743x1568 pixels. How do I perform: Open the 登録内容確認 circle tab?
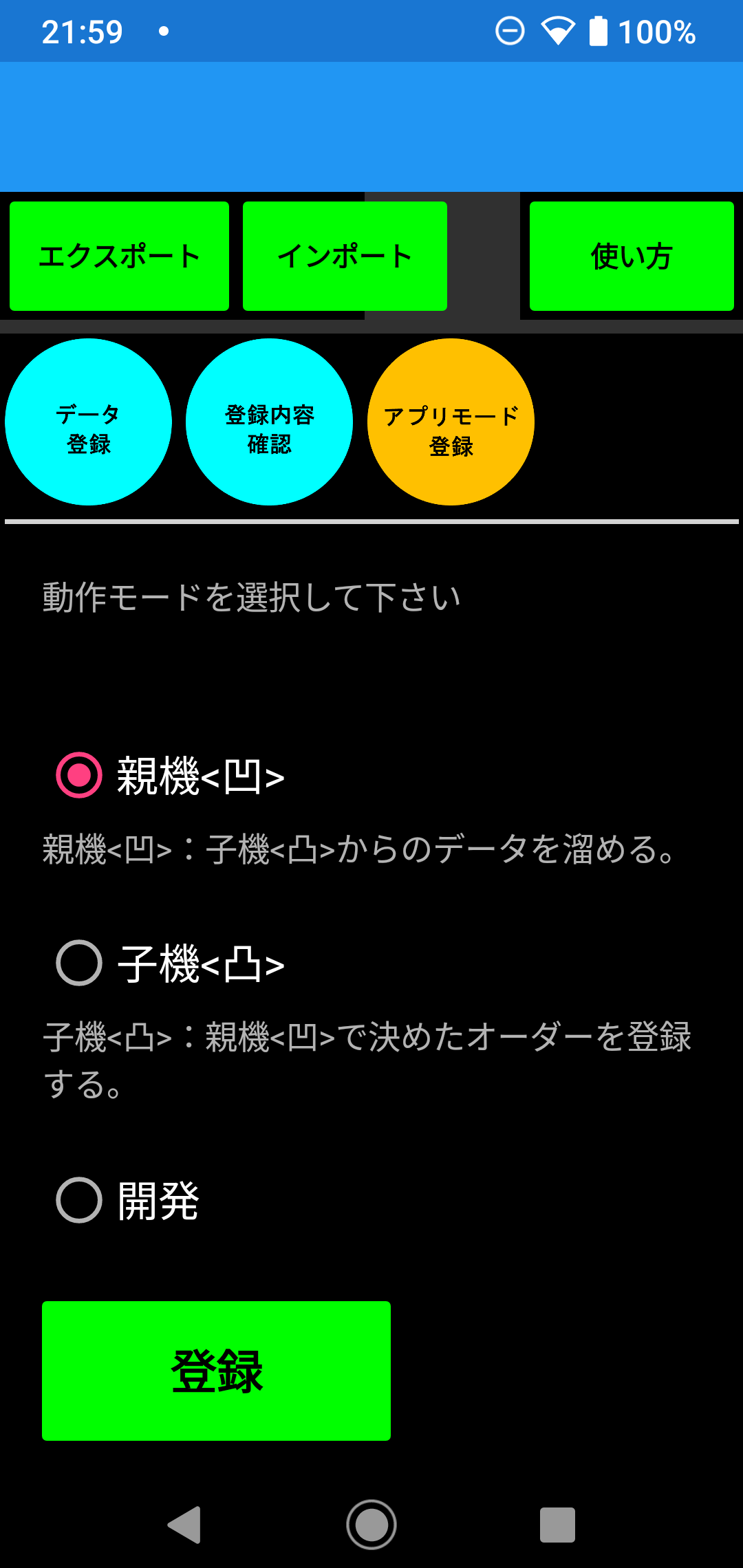[269, 422]
